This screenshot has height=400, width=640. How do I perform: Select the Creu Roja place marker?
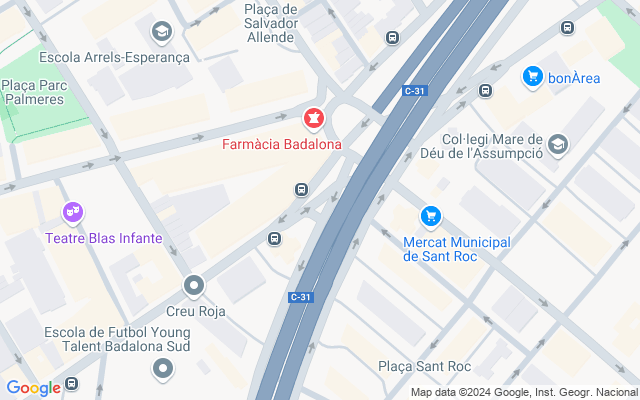point(194,286)
